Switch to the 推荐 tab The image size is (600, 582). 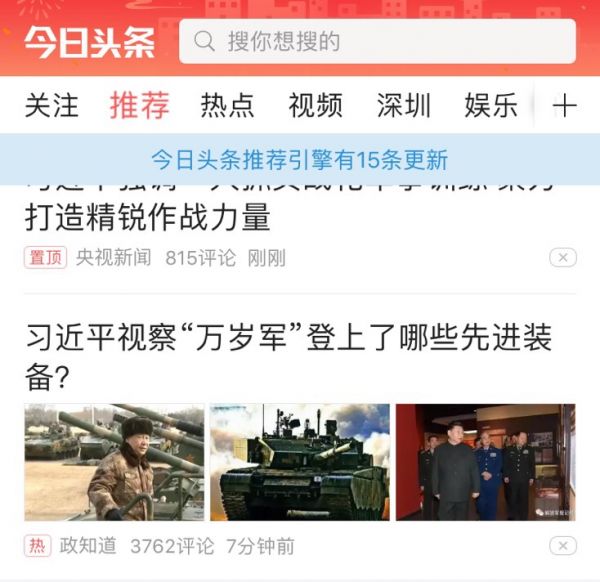click(x=139, y=105)
